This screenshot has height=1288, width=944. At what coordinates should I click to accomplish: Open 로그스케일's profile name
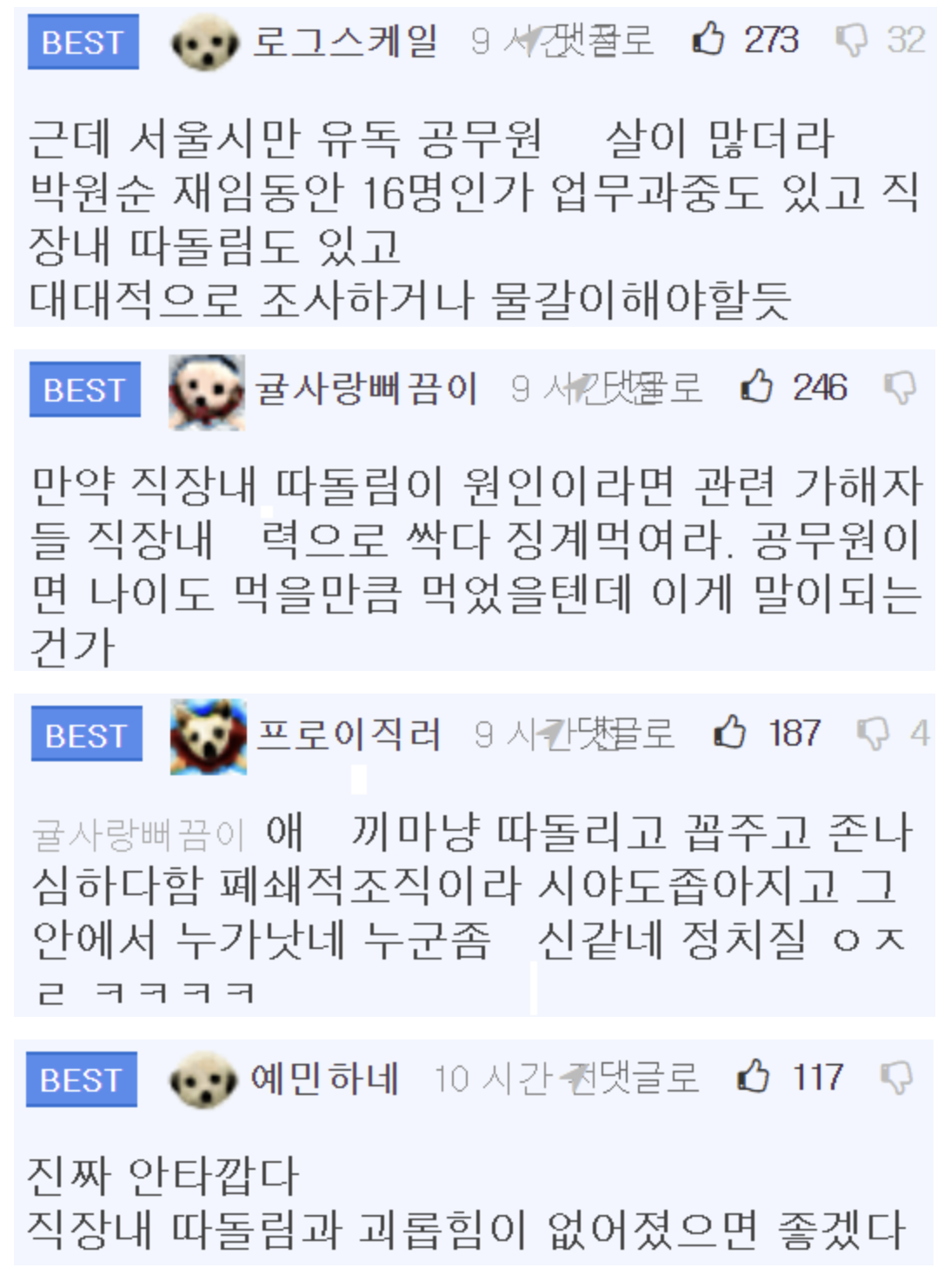345,41
